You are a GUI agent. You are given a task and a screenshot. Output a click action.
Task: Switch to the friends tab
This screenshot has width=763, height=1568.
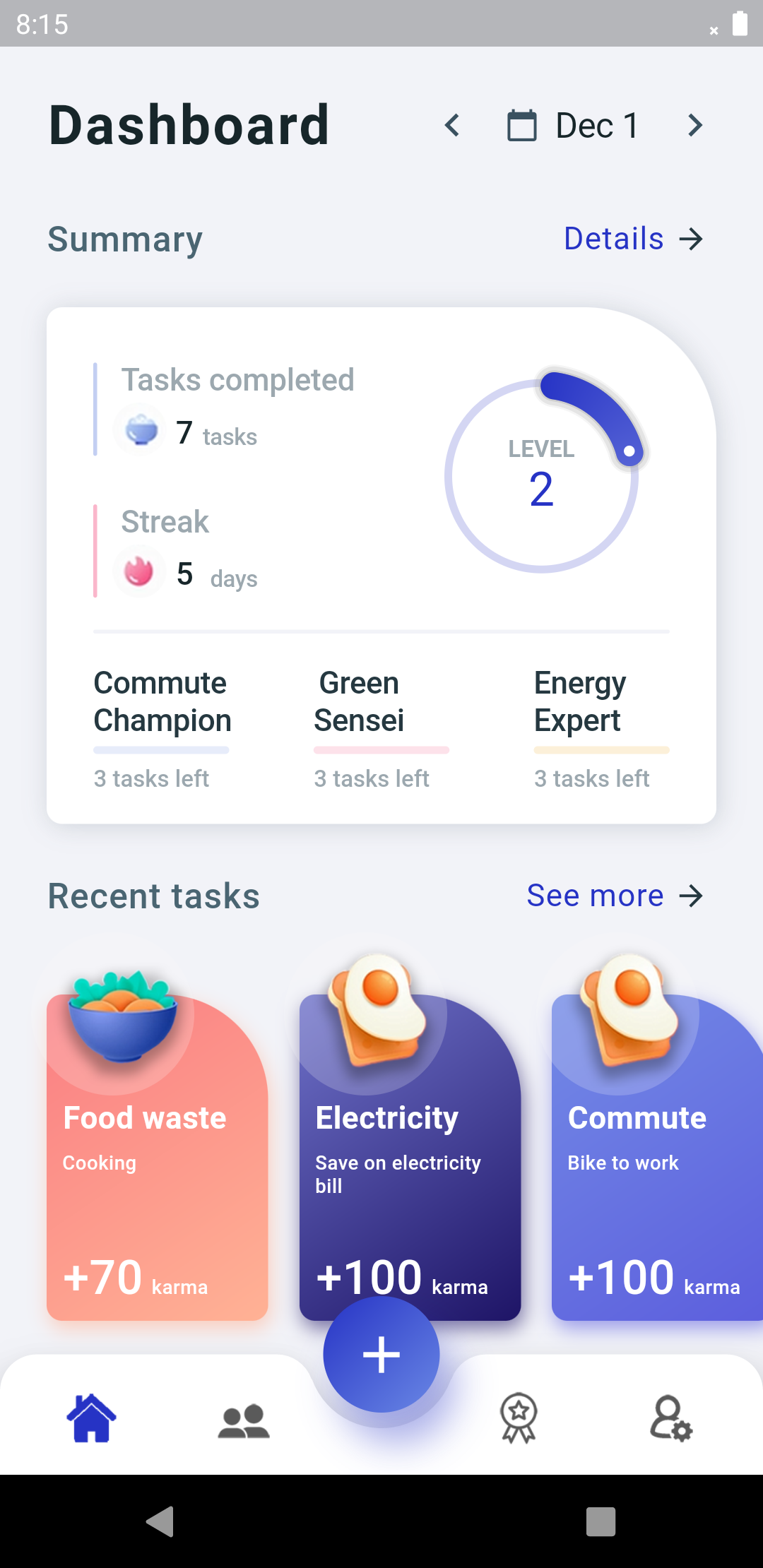244,1421
